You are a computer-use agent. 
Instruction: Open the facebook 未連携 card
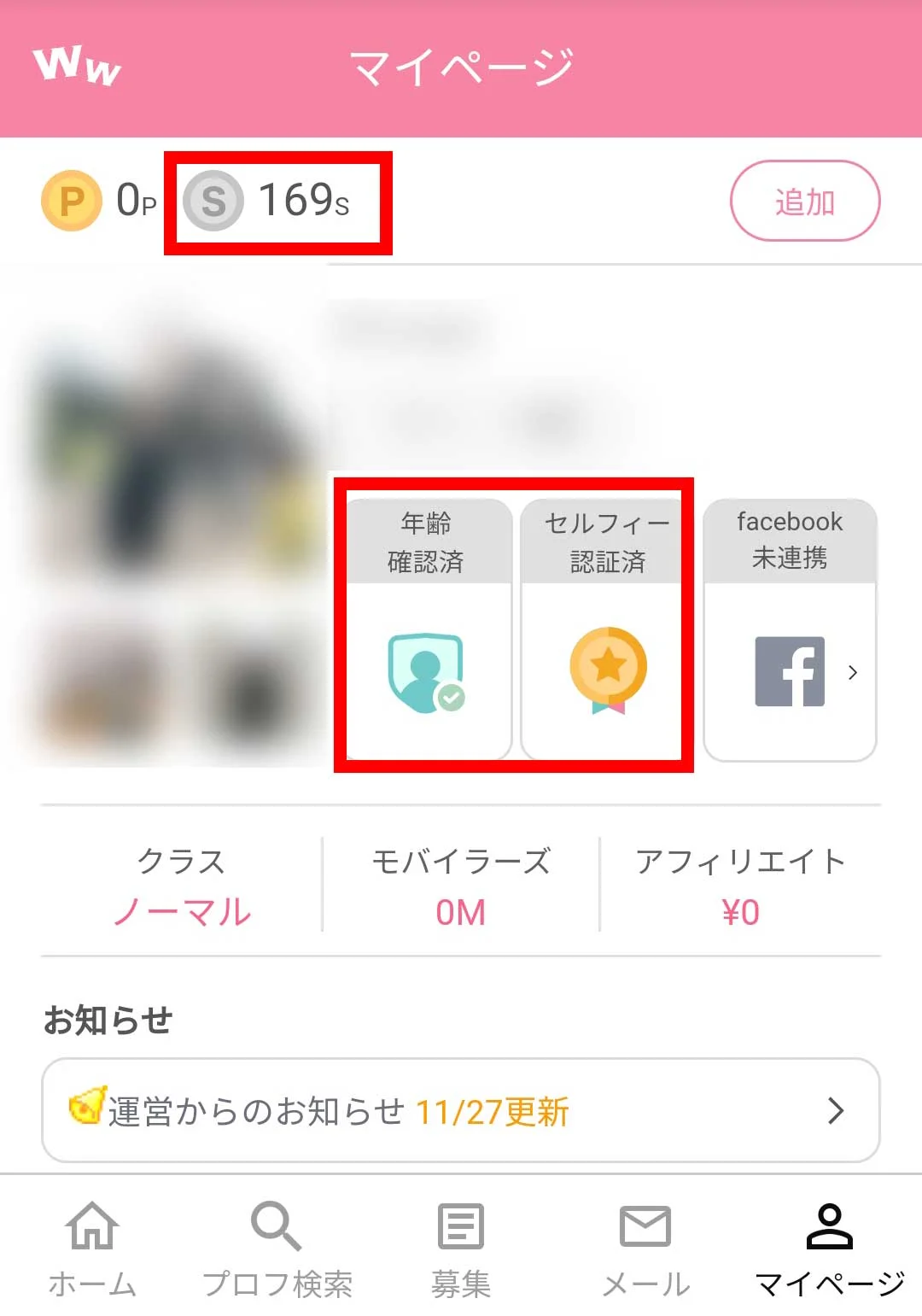(790, 630)
